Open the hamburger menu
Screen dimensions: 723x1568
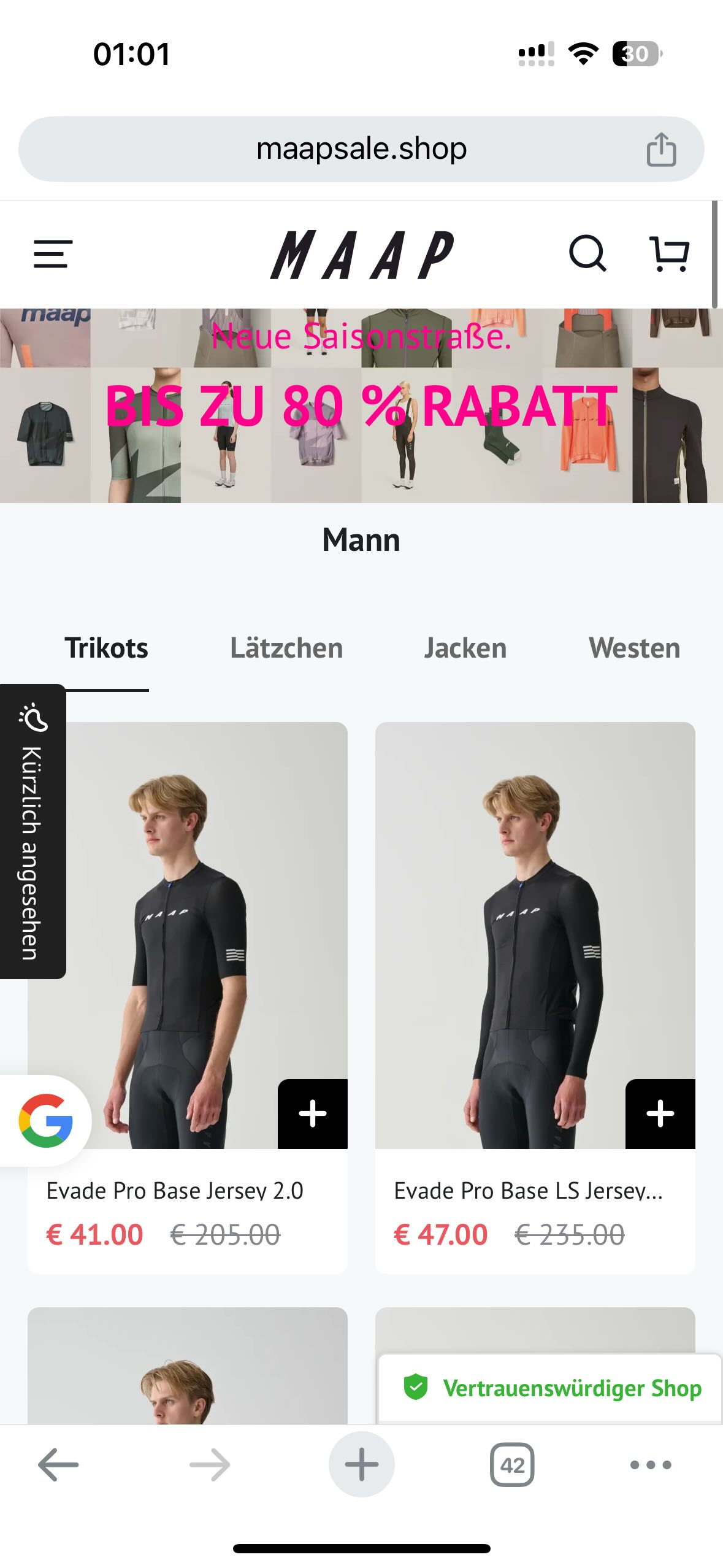pyautogui.click(x=53, y=254)
